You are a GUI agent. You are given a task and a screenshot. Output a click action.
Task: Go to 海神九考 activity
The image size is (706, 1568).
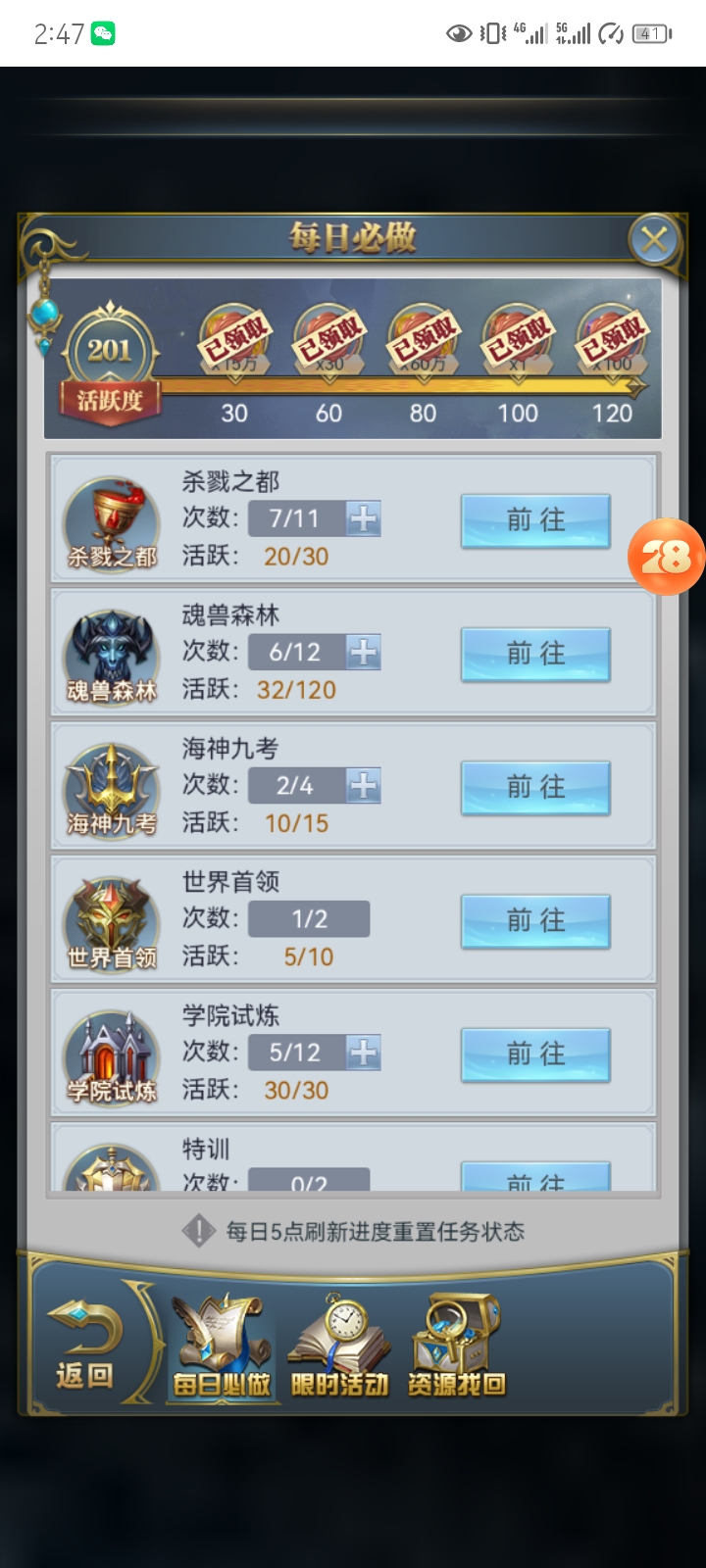click(535, 787)
